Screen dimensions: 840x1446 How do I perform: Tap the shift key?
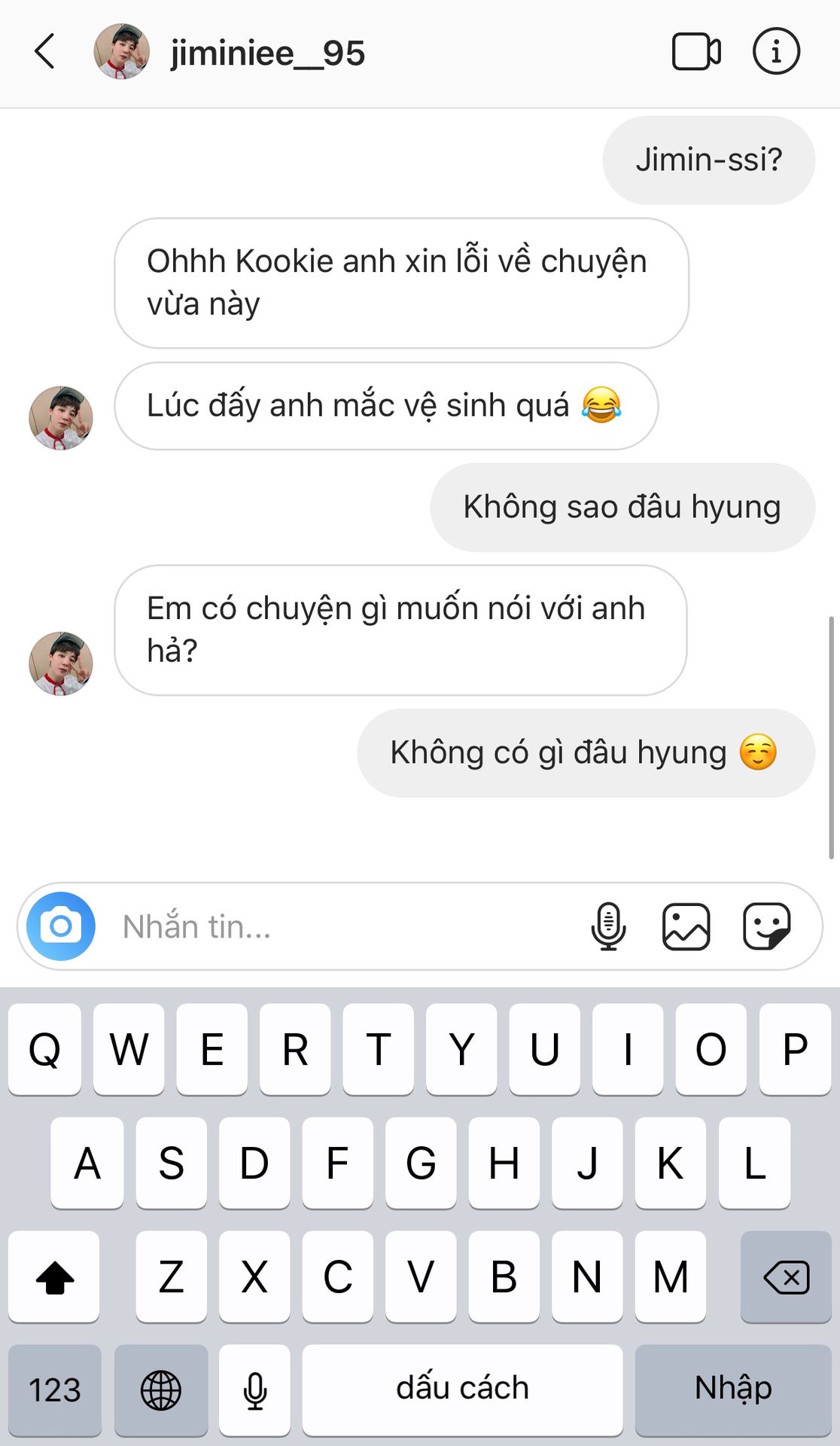pyautogui.click(x=54, y=1277)
